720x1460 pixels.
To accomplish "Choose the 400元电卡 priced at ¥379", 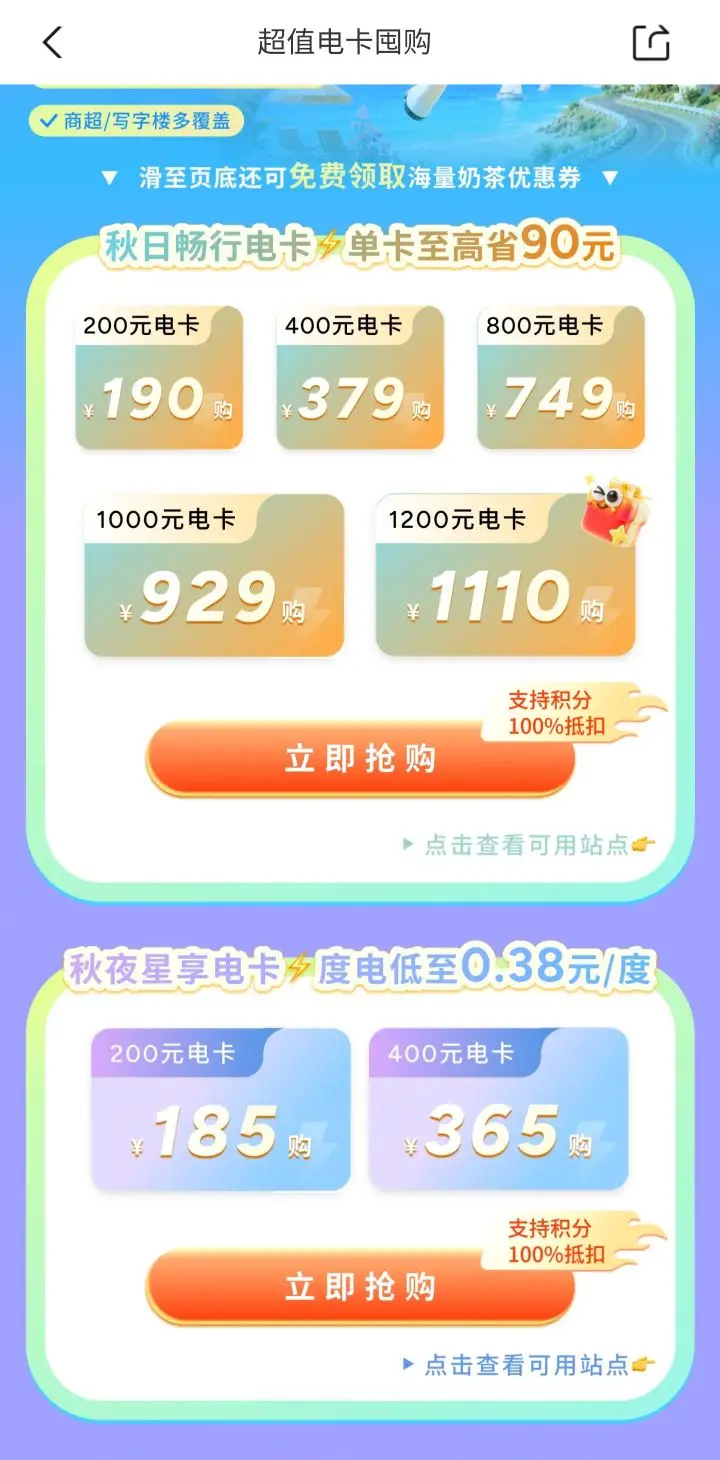I will (x=360, y=377).
